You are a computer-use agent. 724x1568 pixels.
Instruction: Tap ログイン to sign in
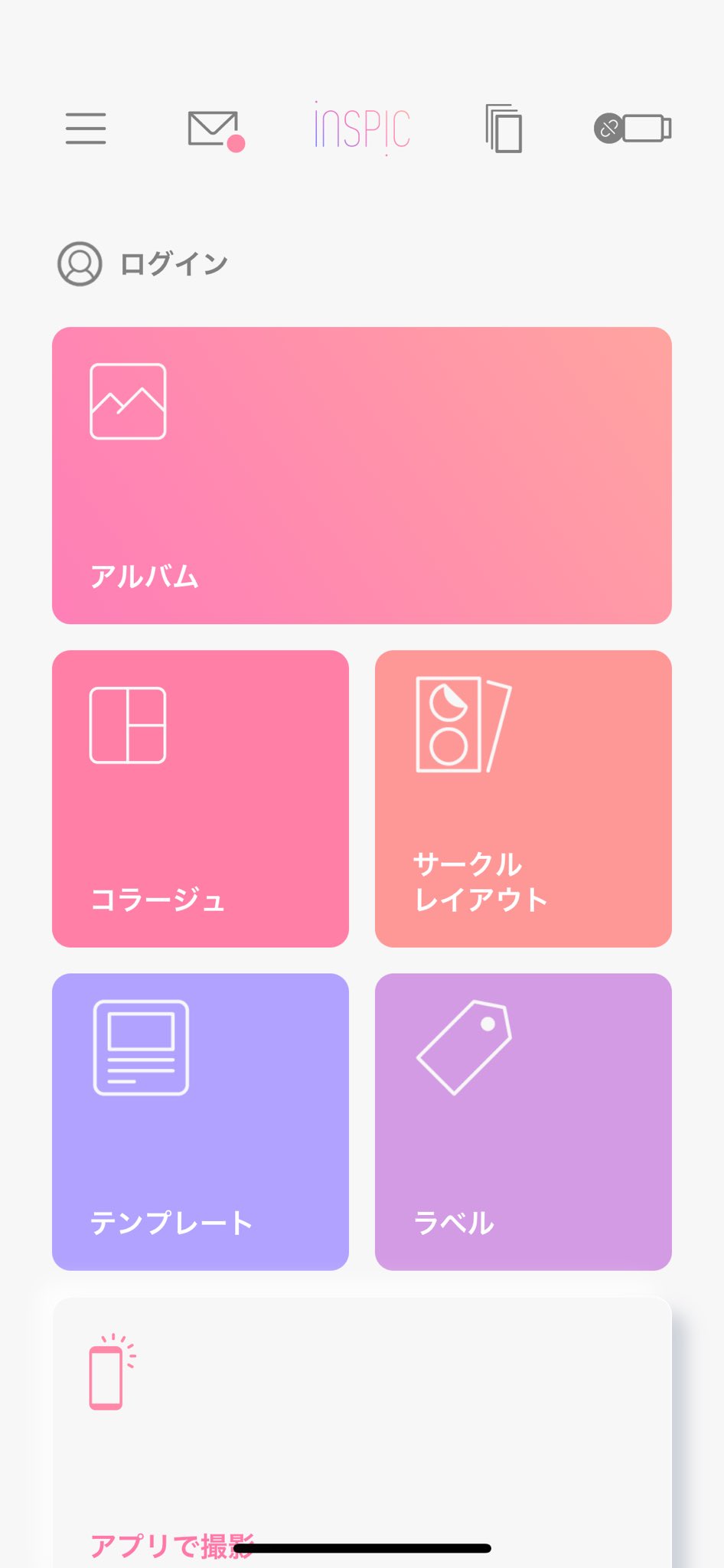[x=143, y=264]
